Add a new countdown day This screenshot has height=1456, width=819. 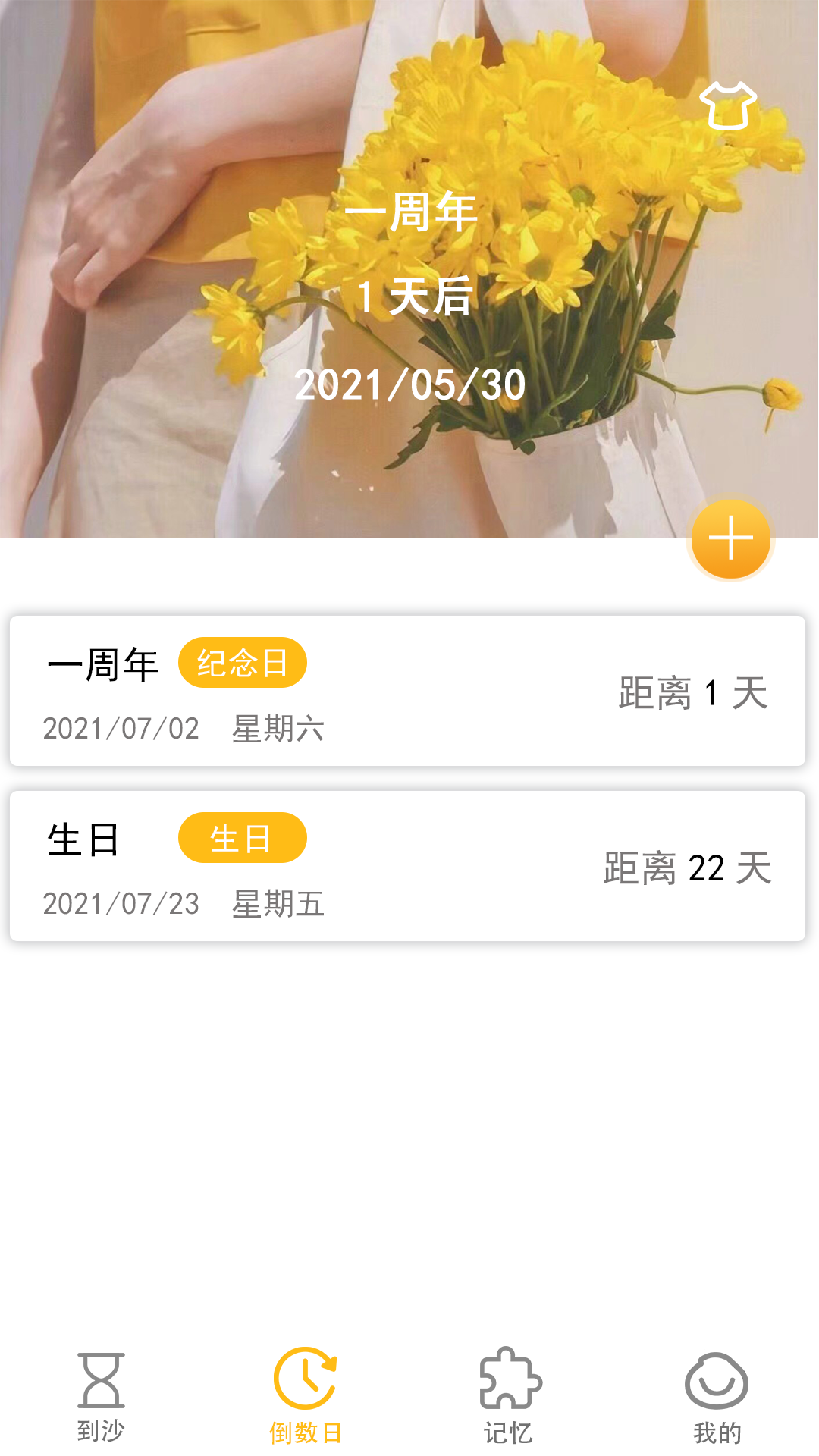730,539
